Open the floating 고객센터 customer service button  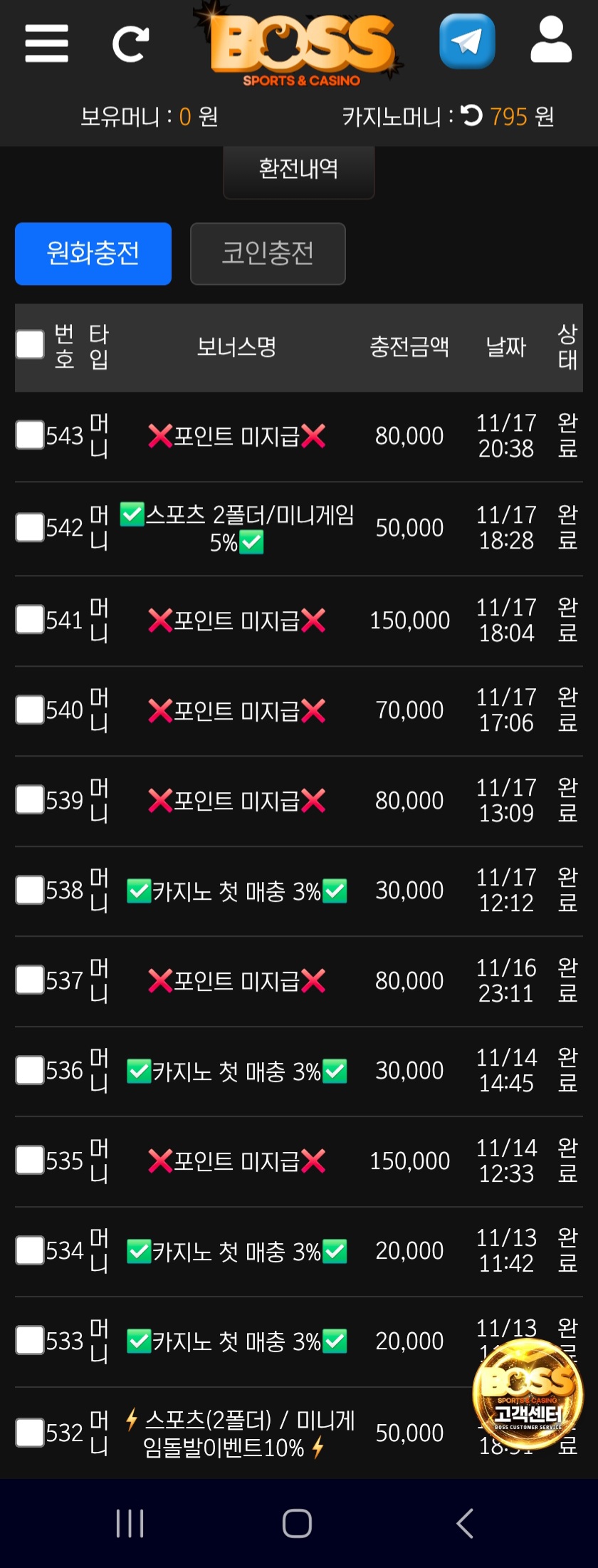(x=528, y=1394)
